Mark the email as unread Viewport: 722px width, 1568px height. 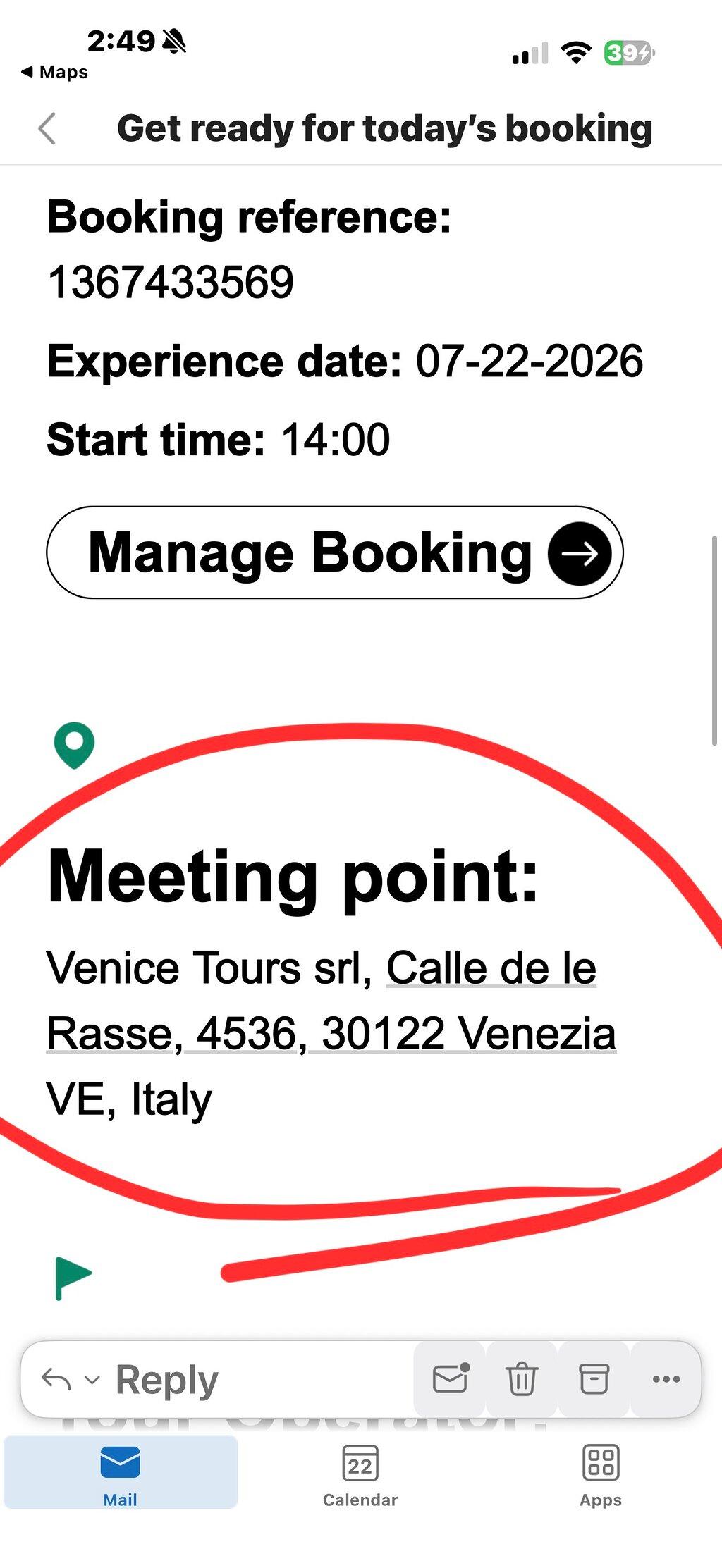tap(451, 1378)
